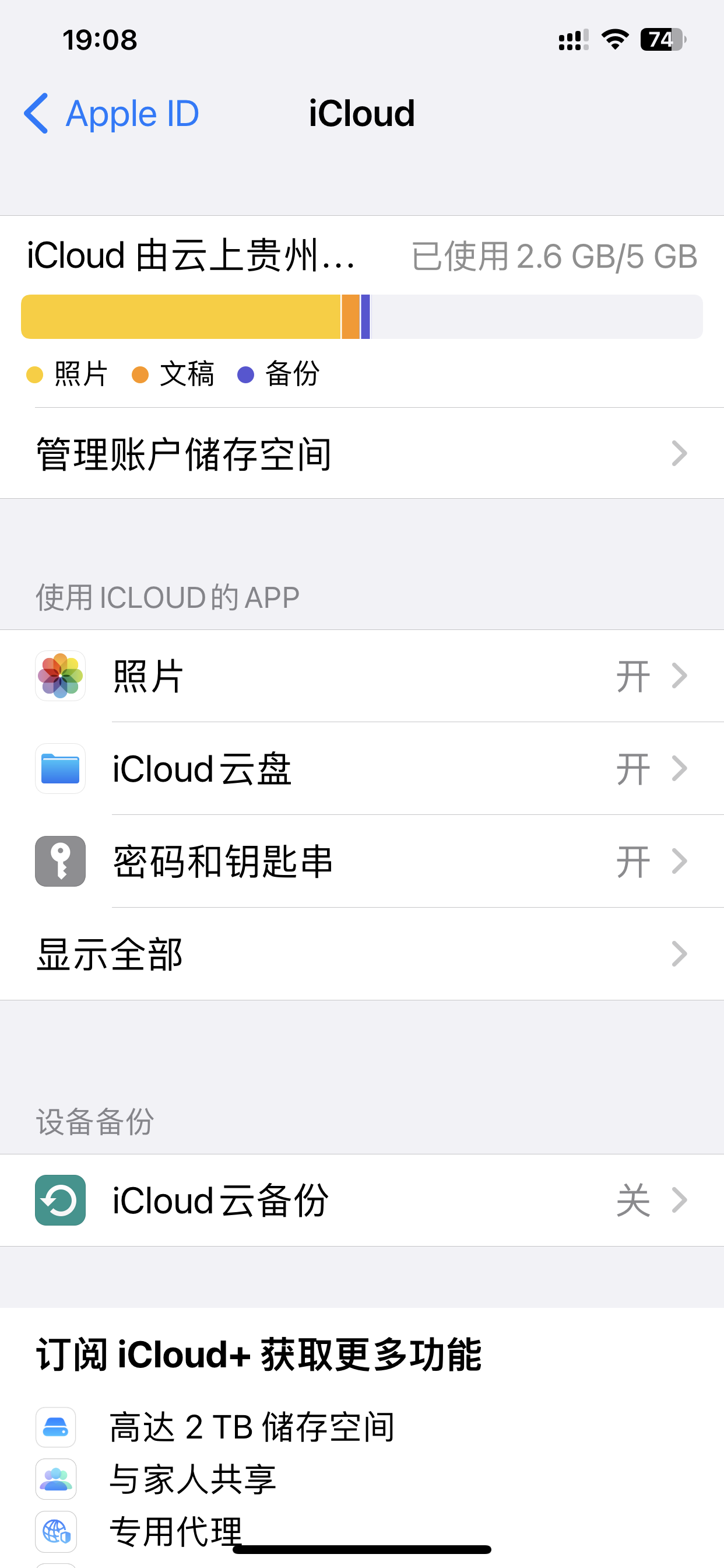This screenshot has width=724, height=1568.
Task: Open iCloud云备份 settings
Action: pyautogui.click(x=361, y=1200)
